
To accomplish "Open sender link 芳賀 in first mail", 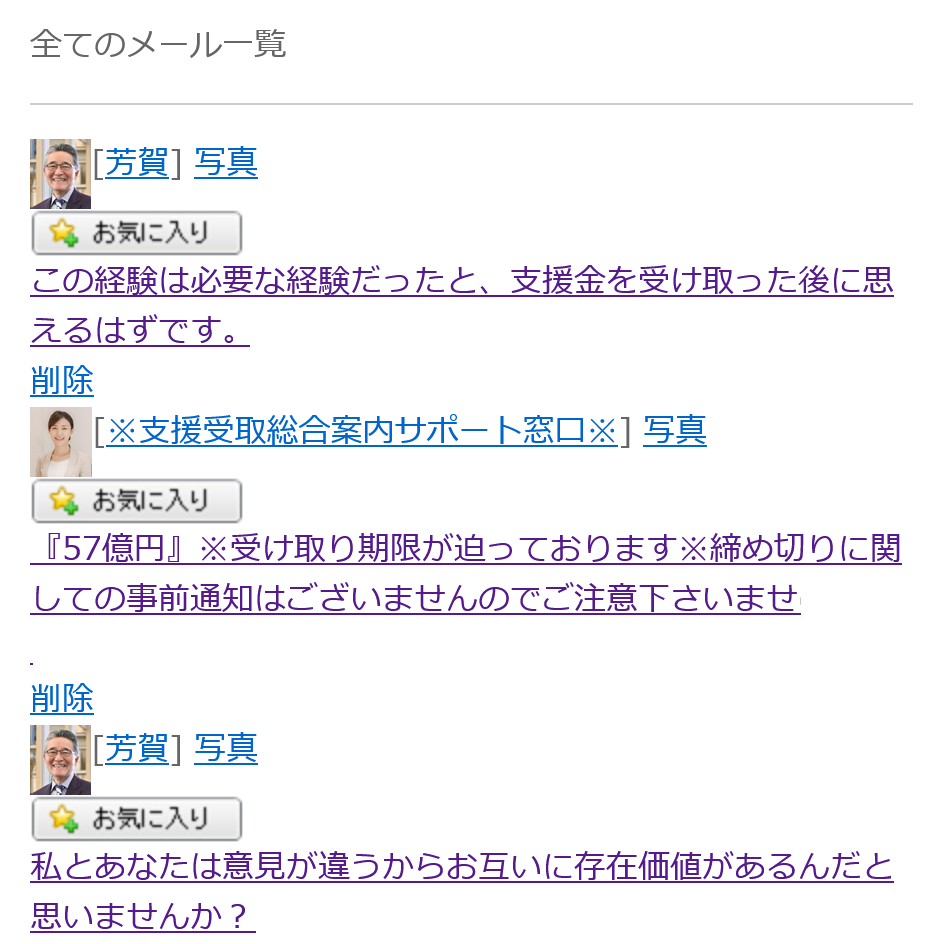I will (137, 162).
